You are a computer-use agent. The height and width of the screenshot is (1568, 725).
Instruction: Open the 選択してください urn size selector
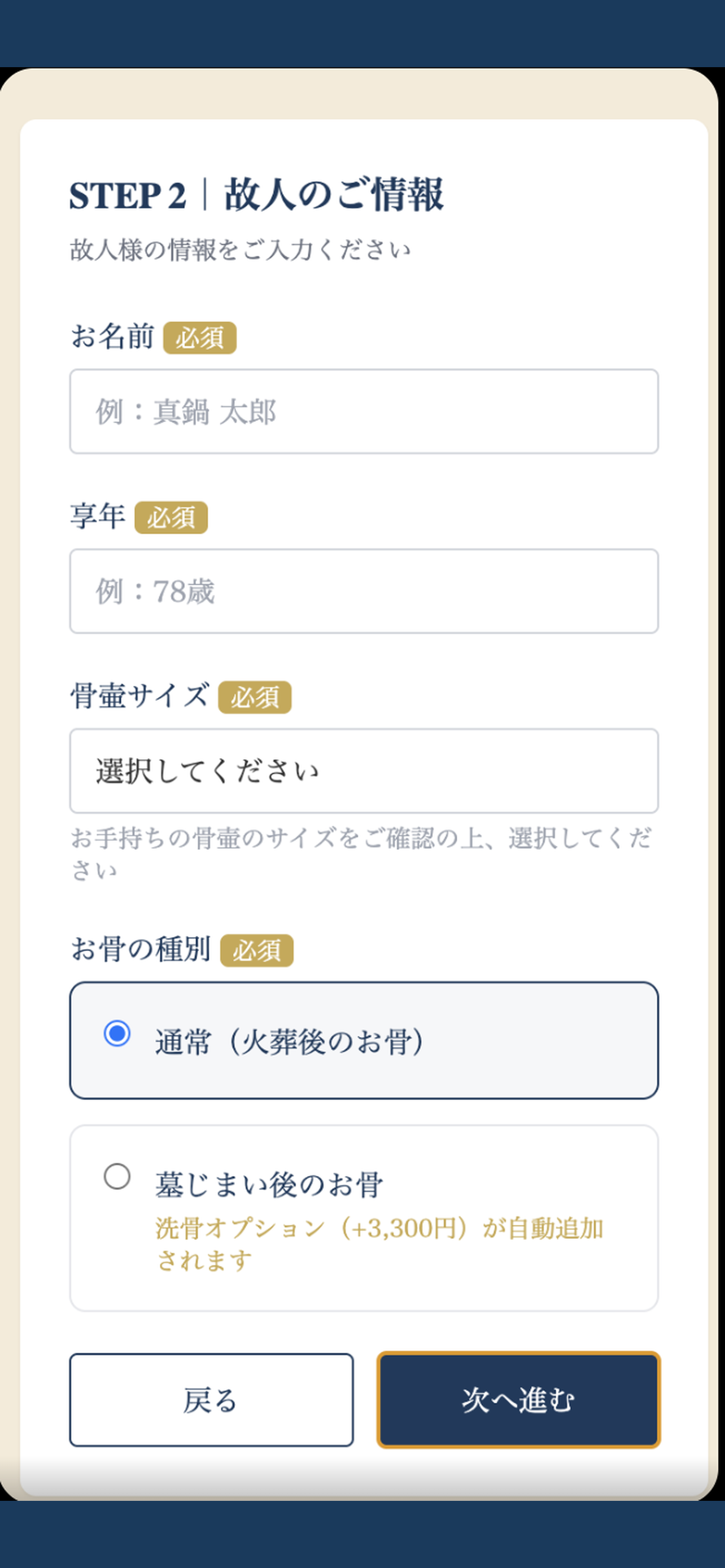(364, 771)
